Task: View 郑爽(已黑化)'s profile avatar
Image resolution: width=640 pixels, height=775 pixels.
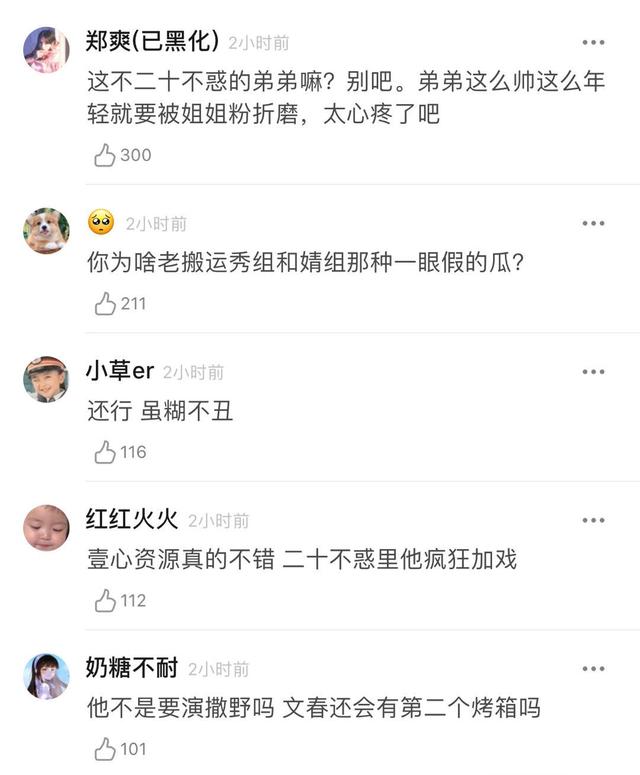Action: coord(46,49)
